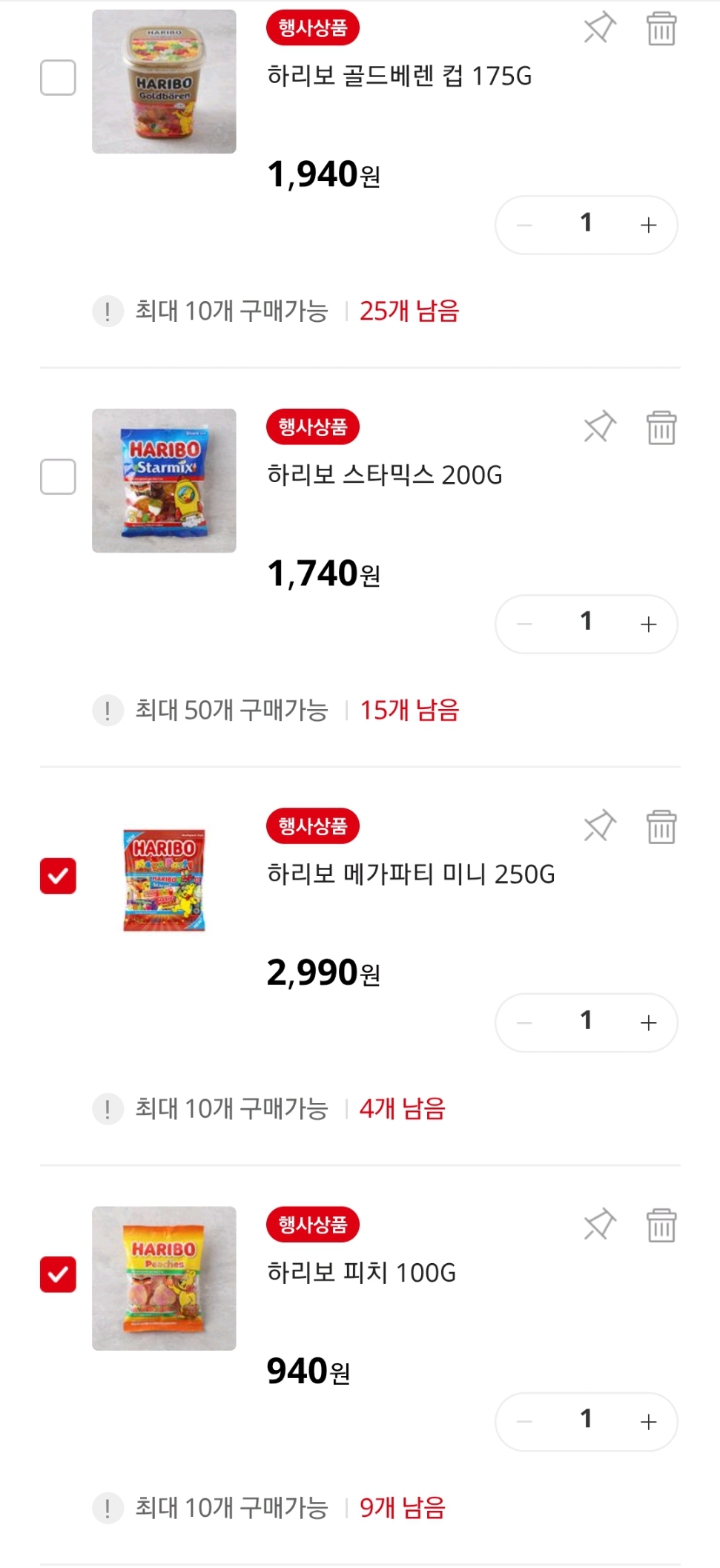
Task: Remove 하리보 피치 100G using trash icon
Action: point(661,1225)
